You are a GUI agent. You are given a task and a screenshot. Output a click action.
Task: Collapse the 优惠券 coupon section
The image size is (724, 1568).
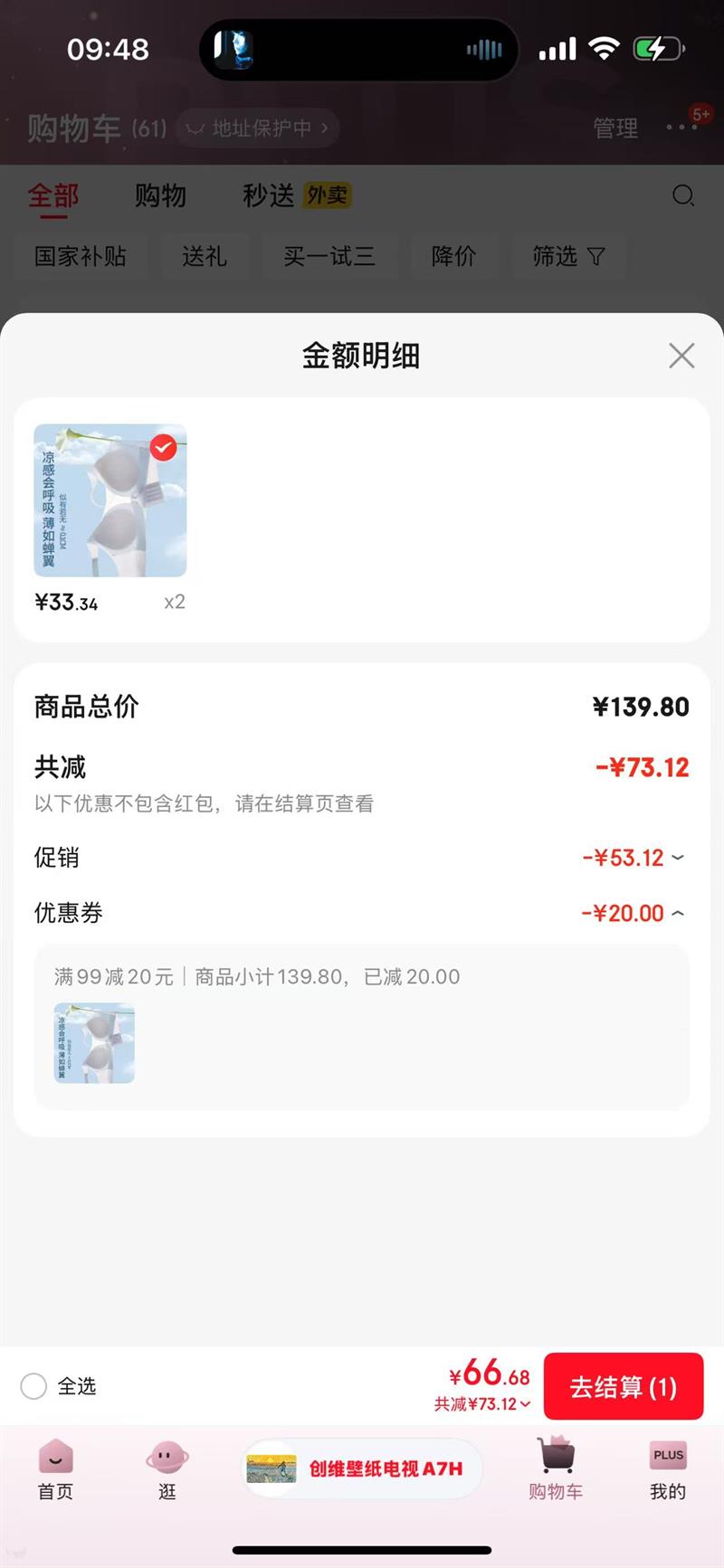pos(677,913)
